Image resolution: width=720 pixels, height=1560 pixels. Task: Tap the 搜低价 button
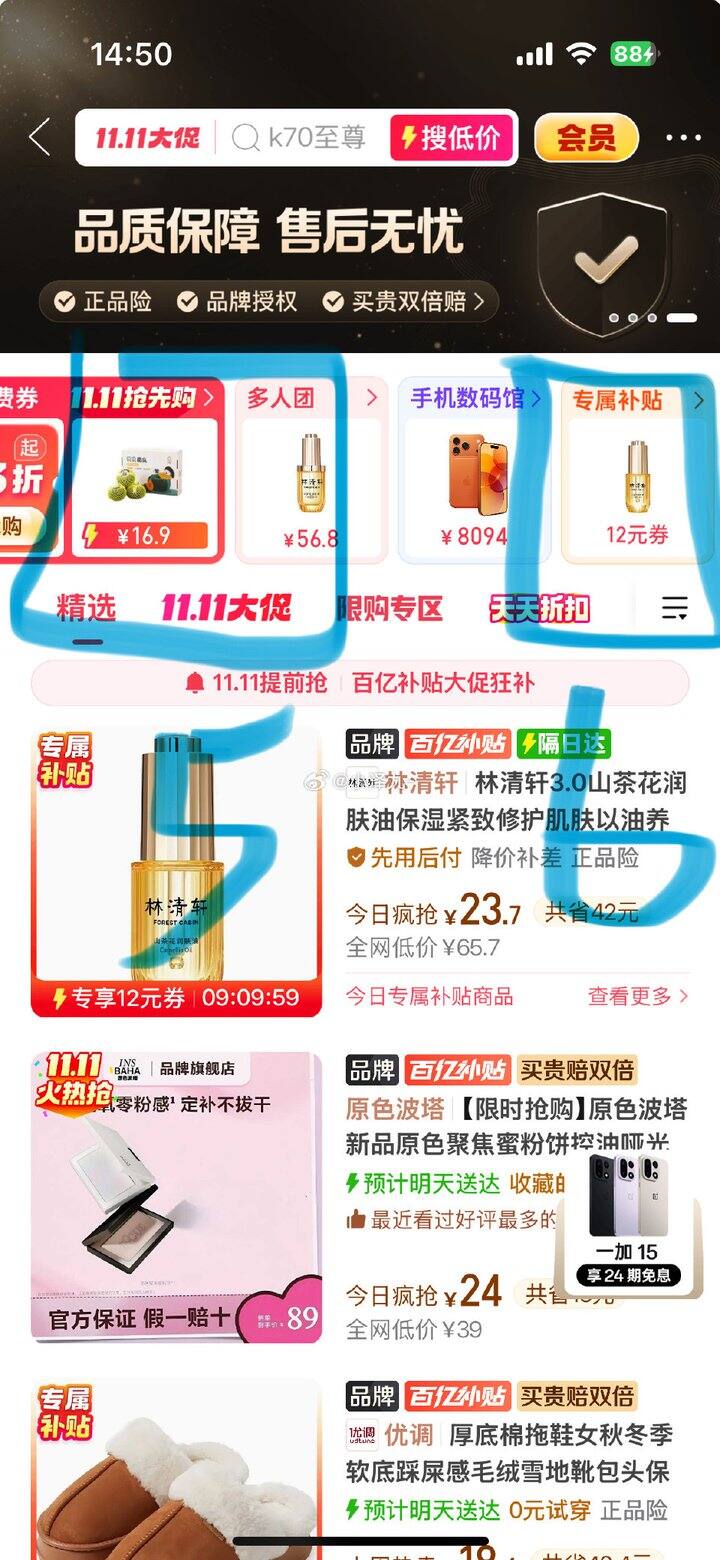(x=451, y=138)
